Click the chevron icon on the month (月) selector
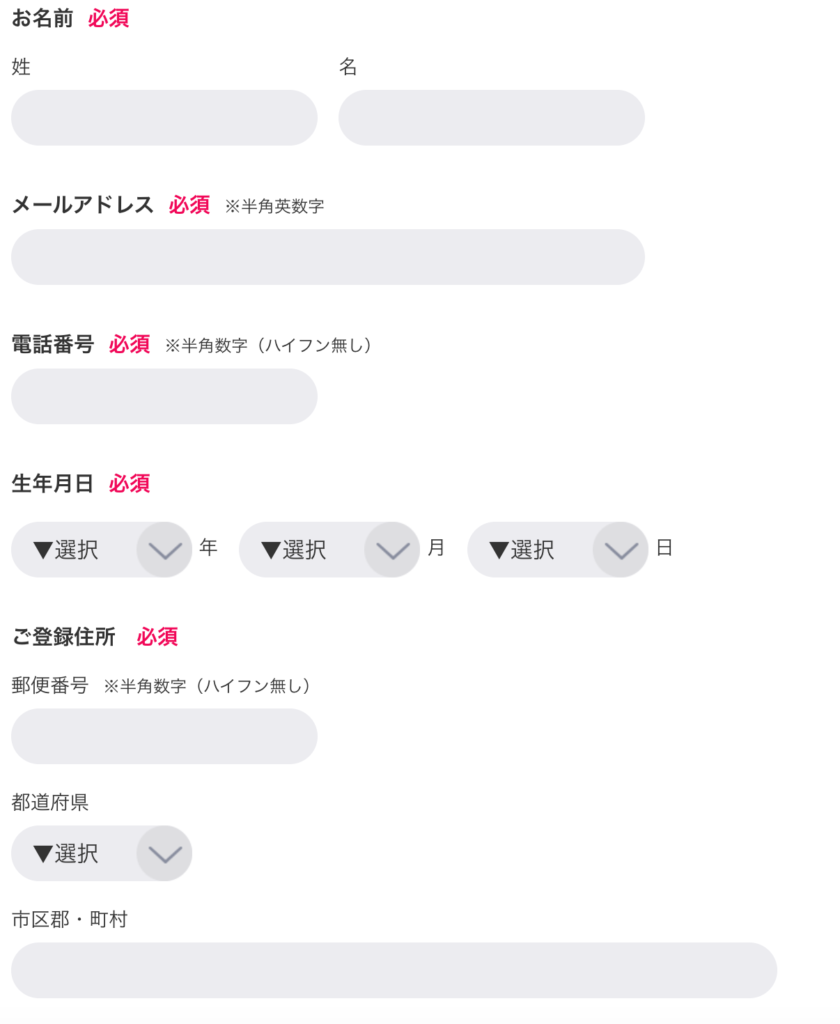Viewport: 840px width, 1024px height. (x=391, y=549)
